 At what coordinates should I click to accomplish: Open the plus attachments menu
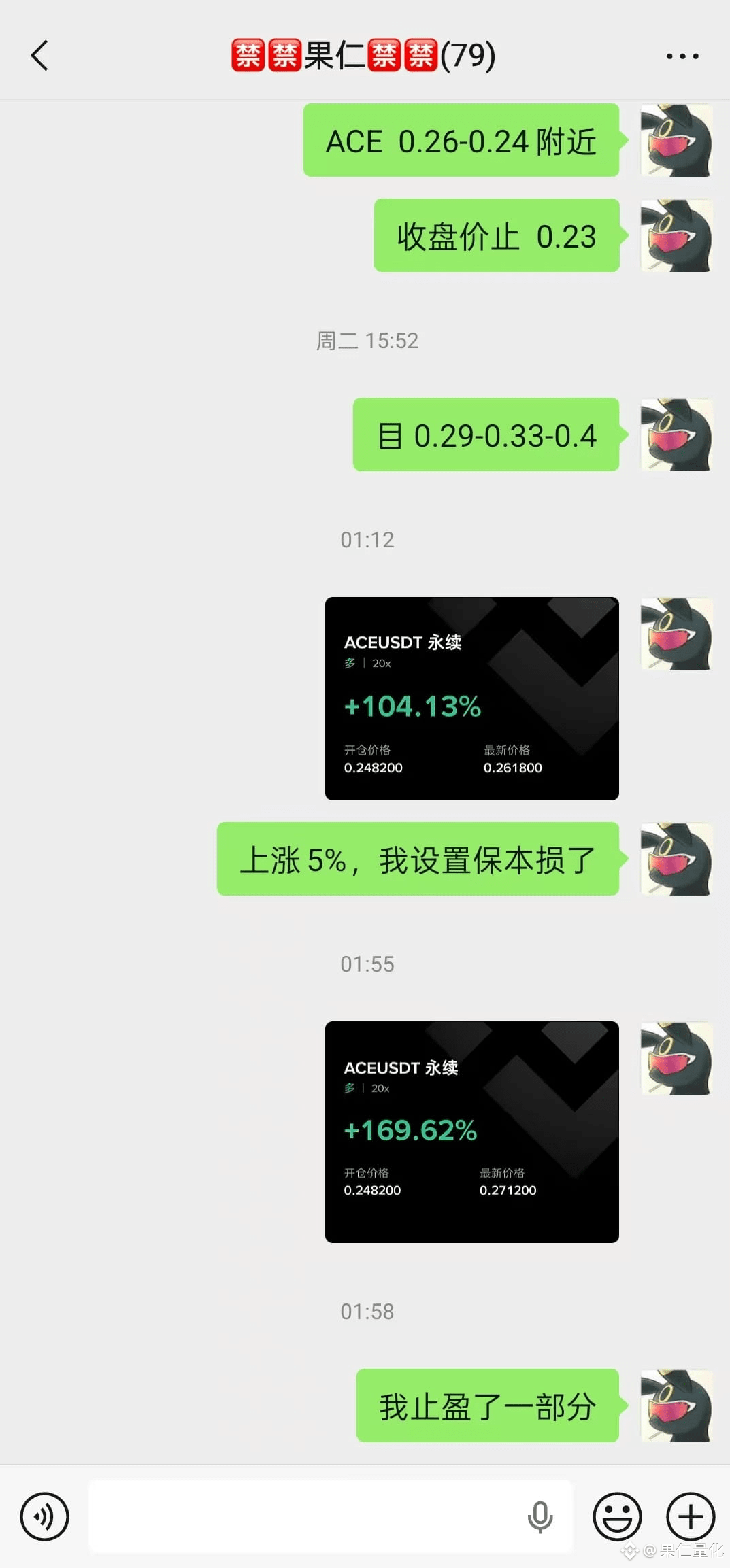[x=690, y=1516]
